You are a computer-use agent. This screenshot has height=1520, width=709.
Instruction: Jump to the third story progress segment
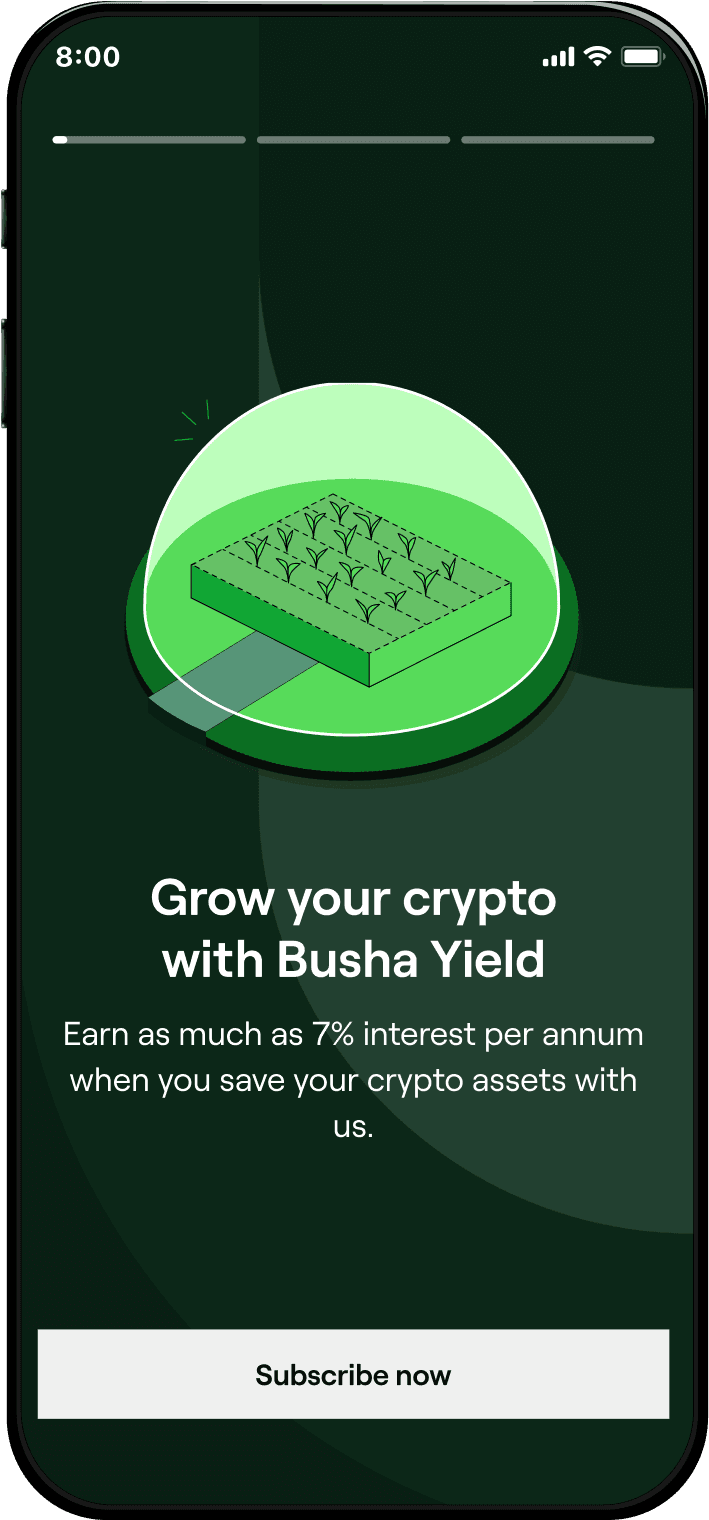coord(557,140)
